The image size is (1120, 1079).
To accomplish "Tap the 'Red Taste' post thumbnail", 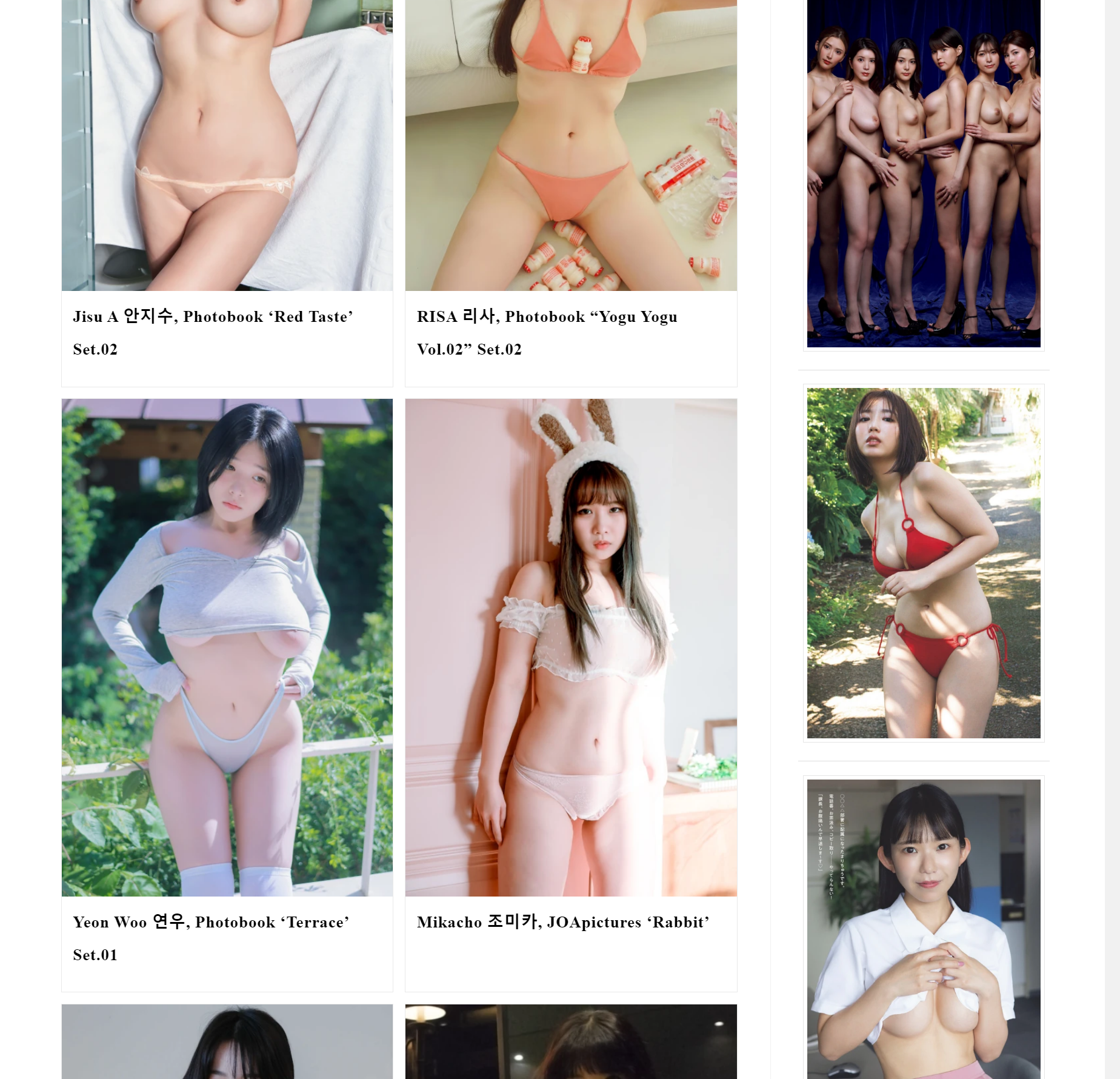I will coord(227,145).
